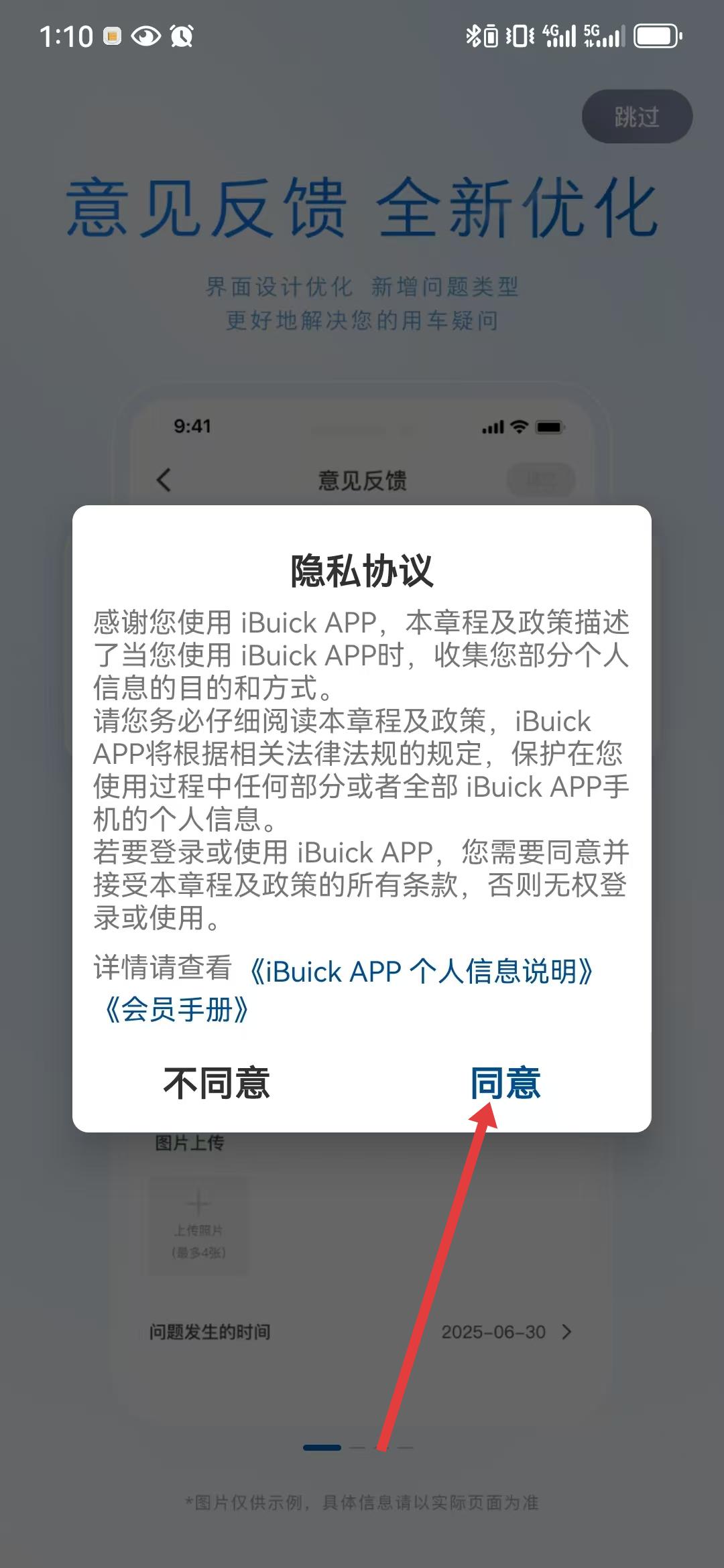Open the《iBuick APP 个人信息说明》link
This screenshot has width=724, height=1568.
(x=421, y=971)
